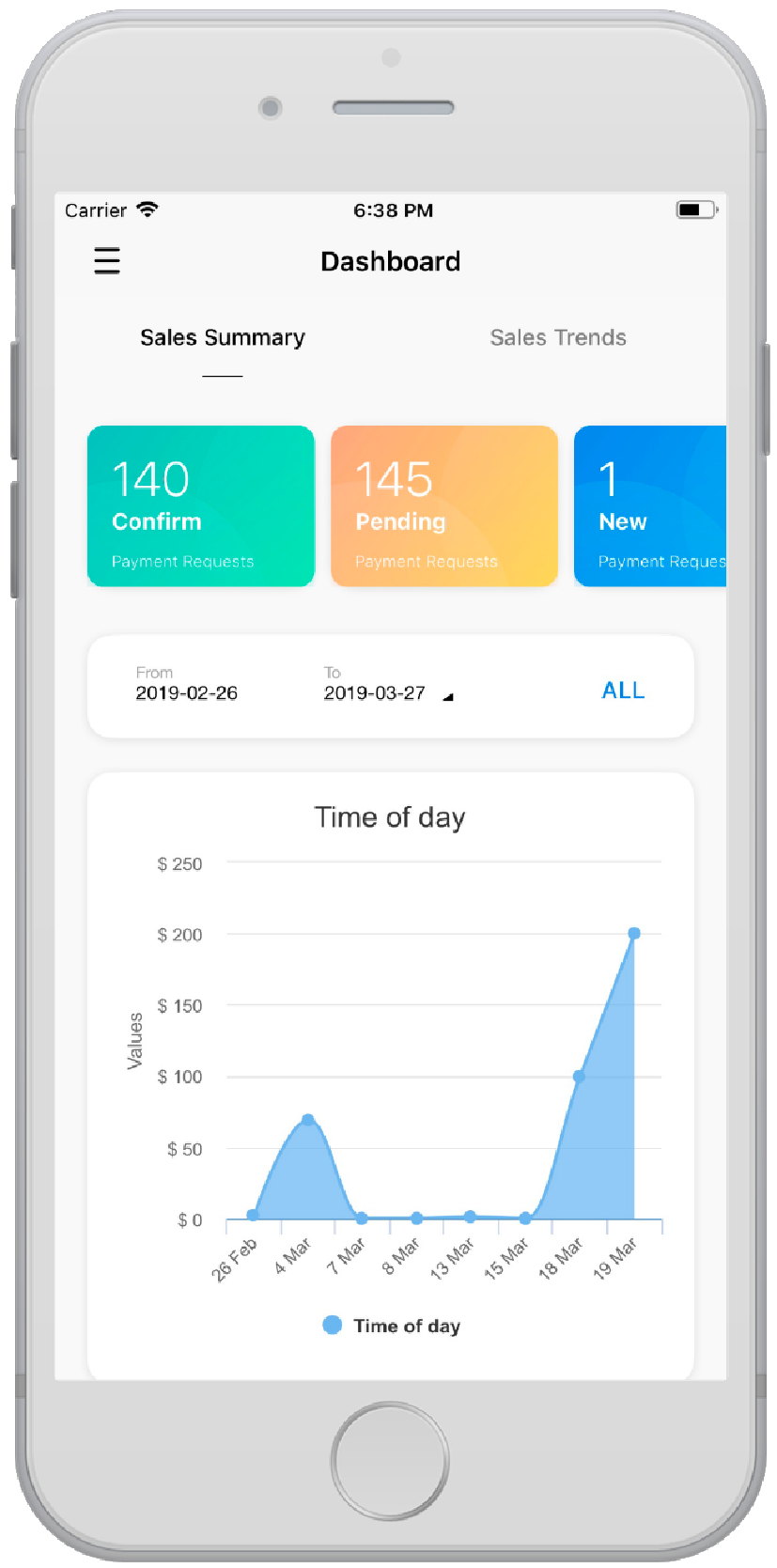Change the From date 2019-02-26
Screen dimensions: 777x1568
(x=186, y=692)
